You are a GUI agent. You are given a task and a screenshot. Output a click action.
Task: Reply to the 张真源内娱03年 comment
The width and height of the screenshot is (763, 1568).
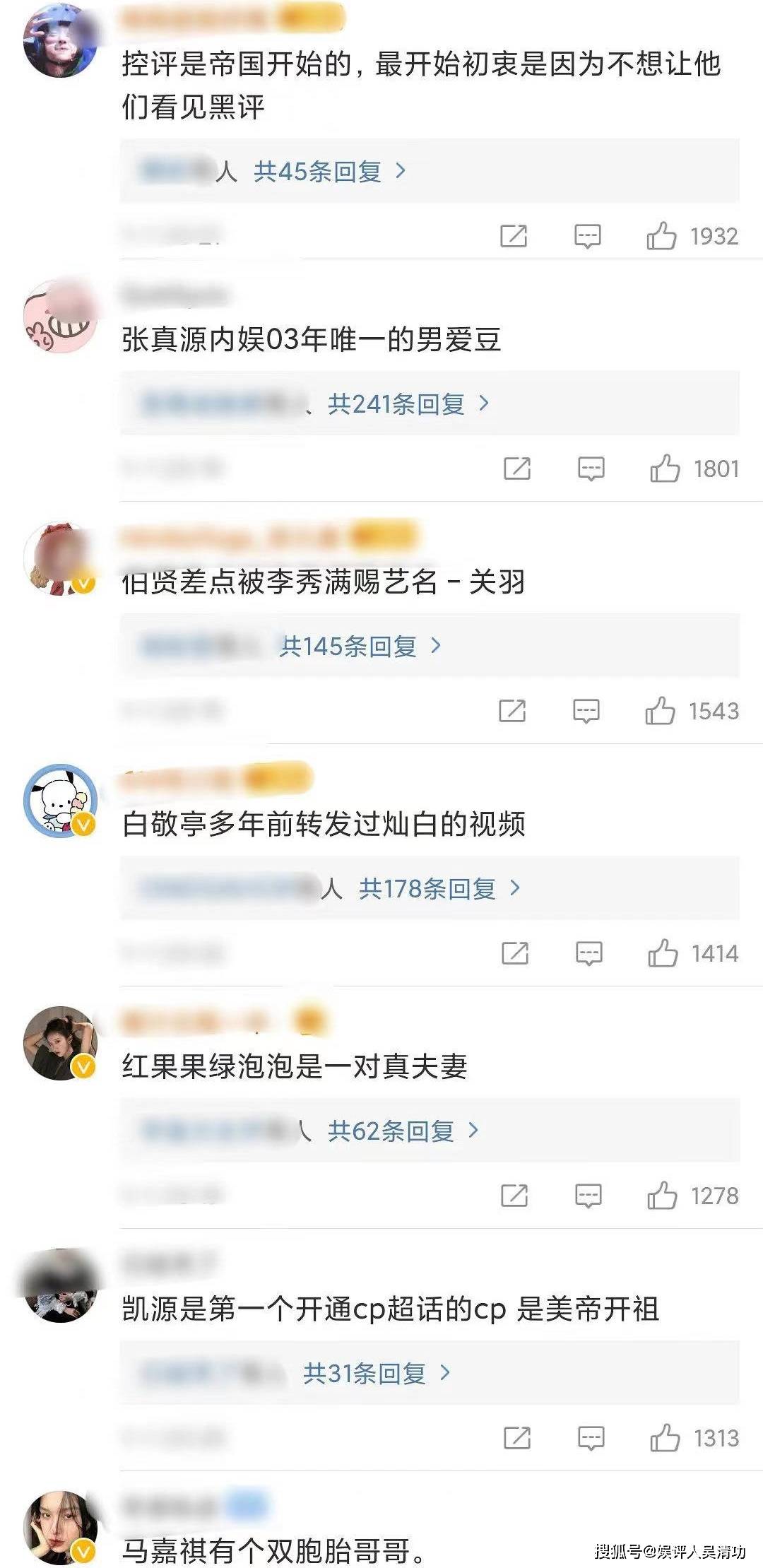click(x=591, y=468)
